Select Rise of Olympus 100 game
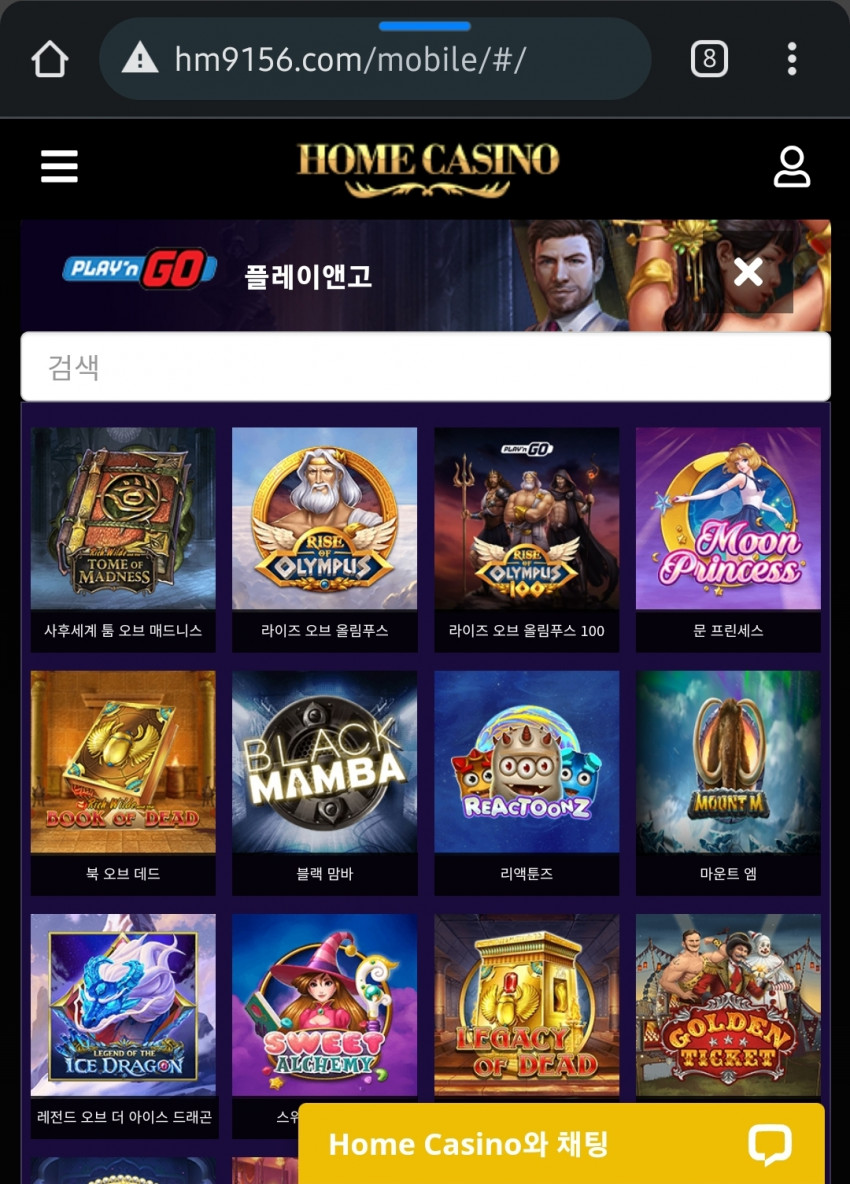This screenshot has width=850, height=1184. [526, 519]
